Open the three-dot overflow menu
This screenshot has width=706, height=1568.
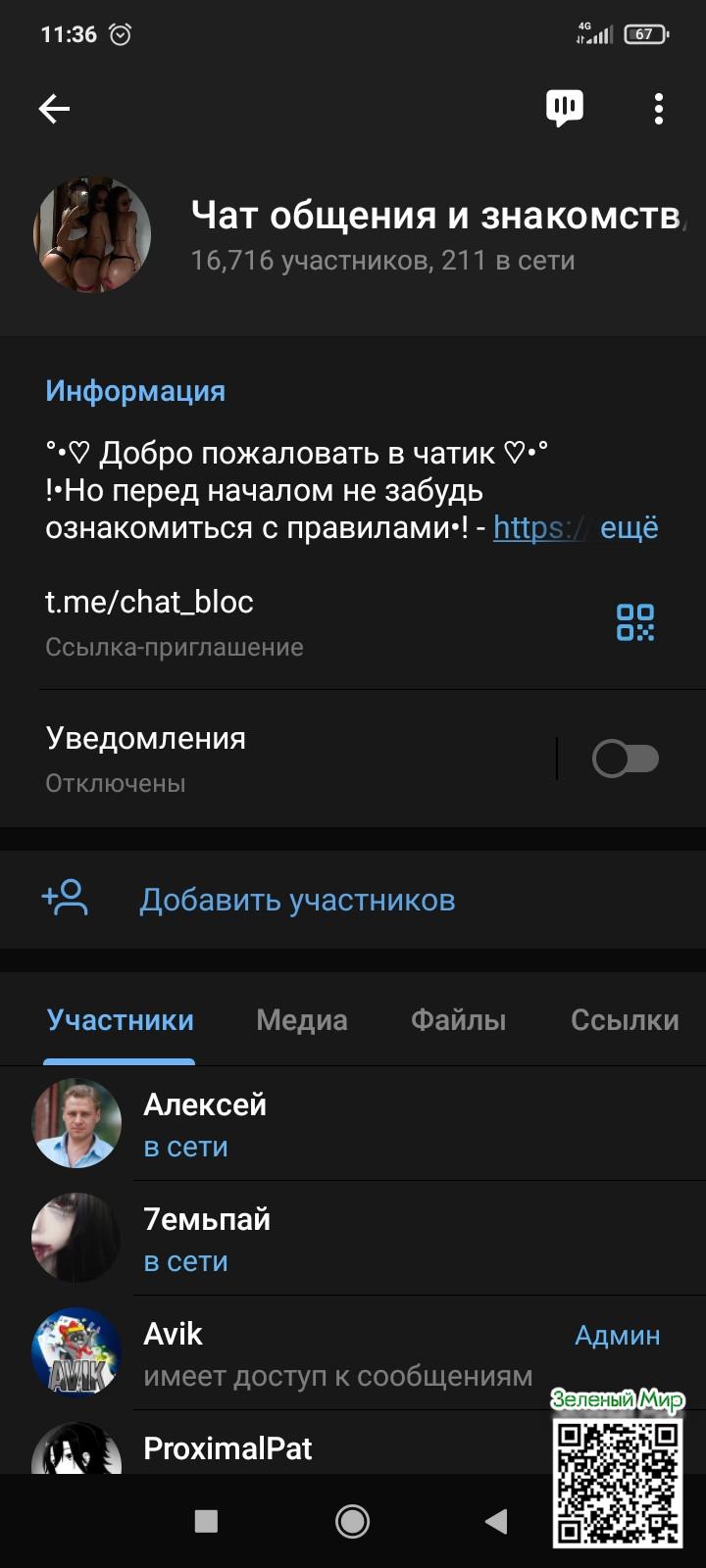(659, 109)
